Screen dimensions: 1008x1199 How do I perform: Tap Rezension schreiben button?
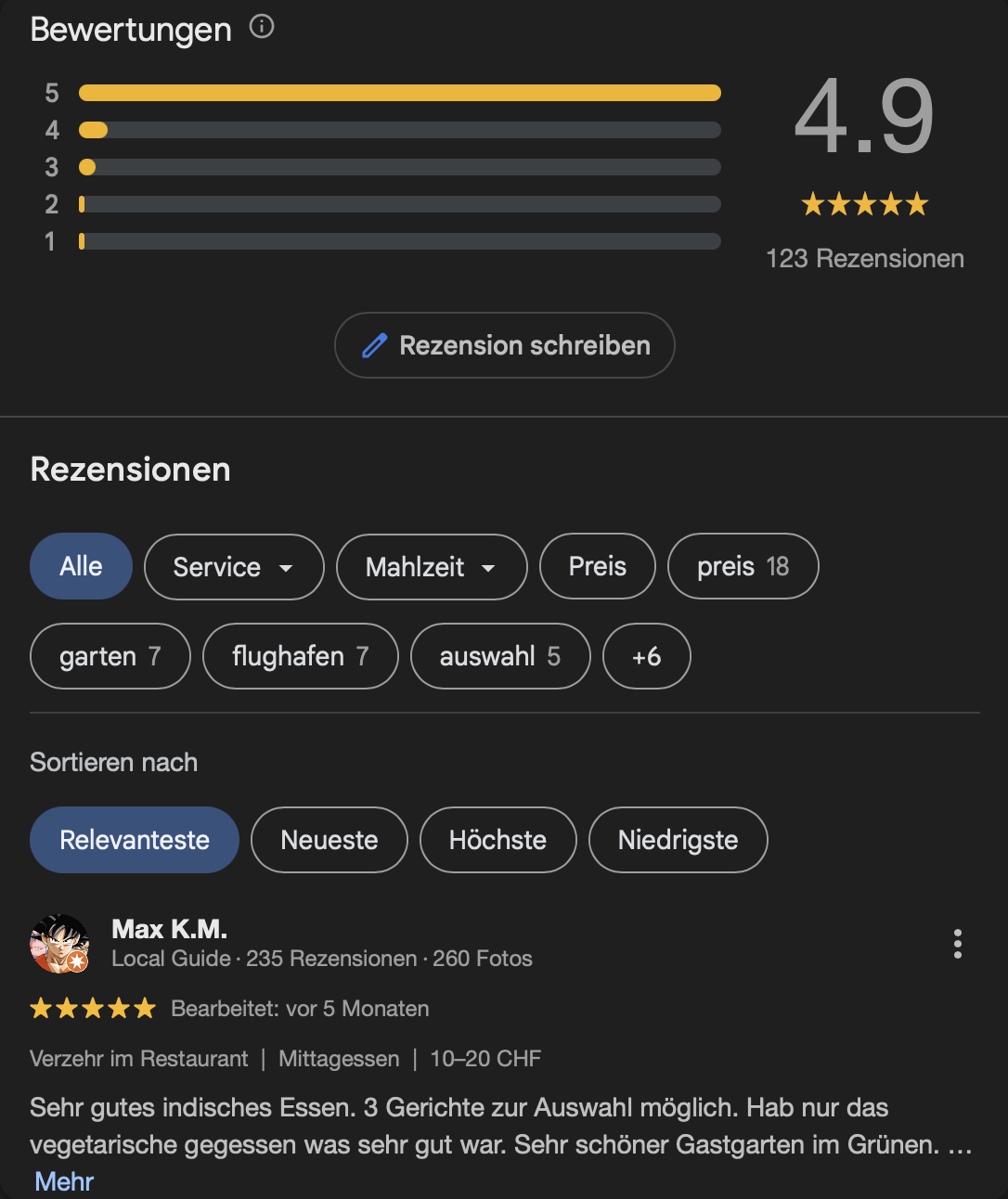click(504, 345)
